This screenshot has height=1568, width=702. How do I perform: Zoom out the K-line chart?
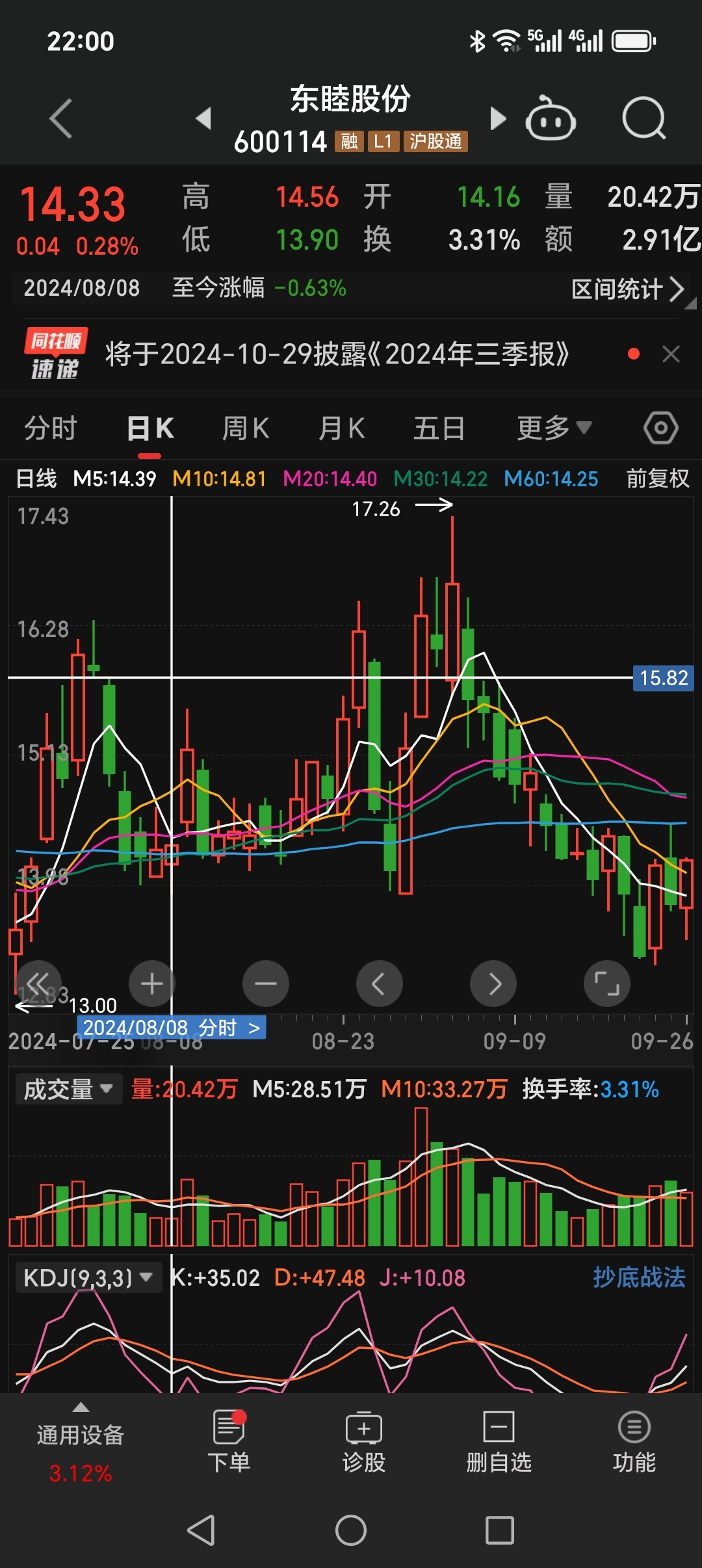(x=266, y=984)
